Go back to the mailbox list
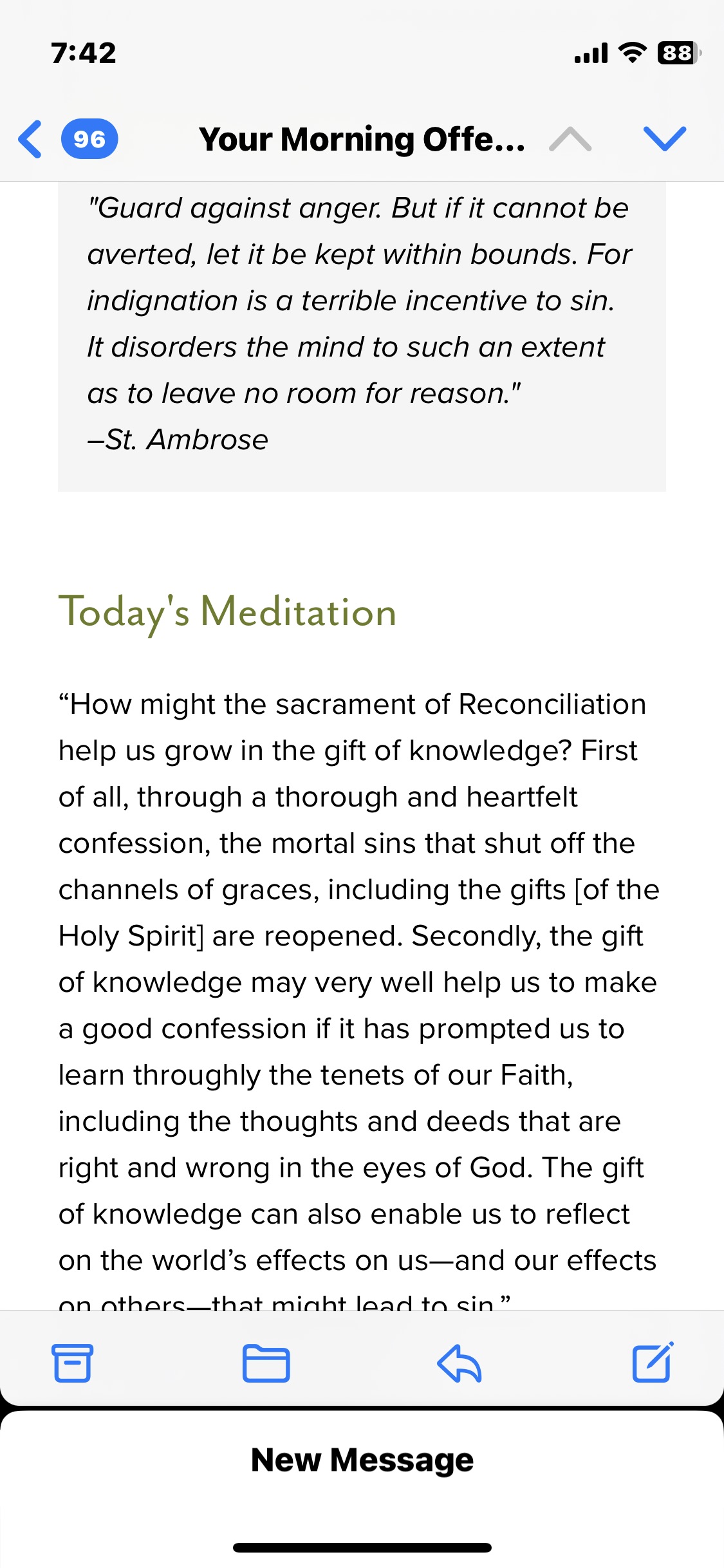Viewport: 724px width, 1568px height. point(31,139)
